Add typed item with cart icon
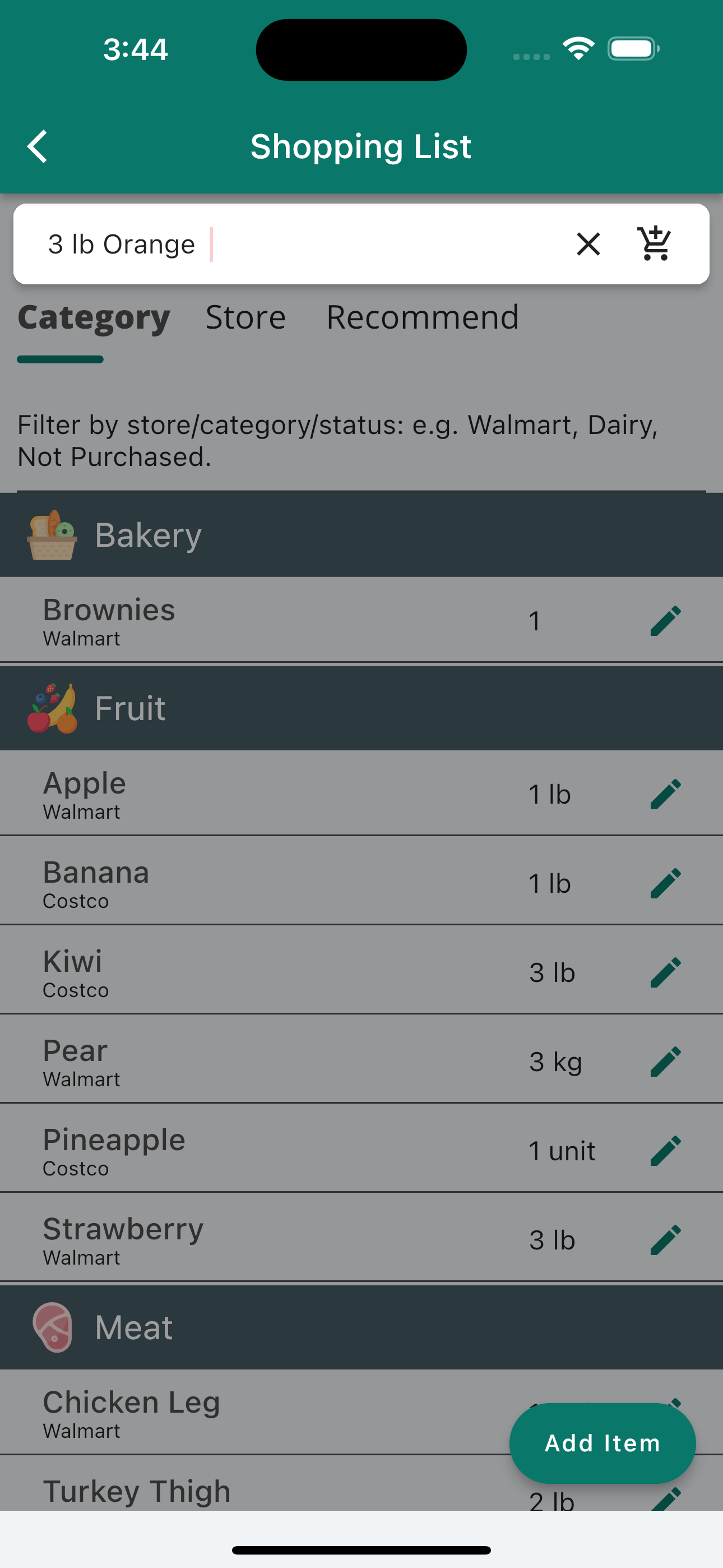This screenshot has width=723, height=1568. [654, 244]
